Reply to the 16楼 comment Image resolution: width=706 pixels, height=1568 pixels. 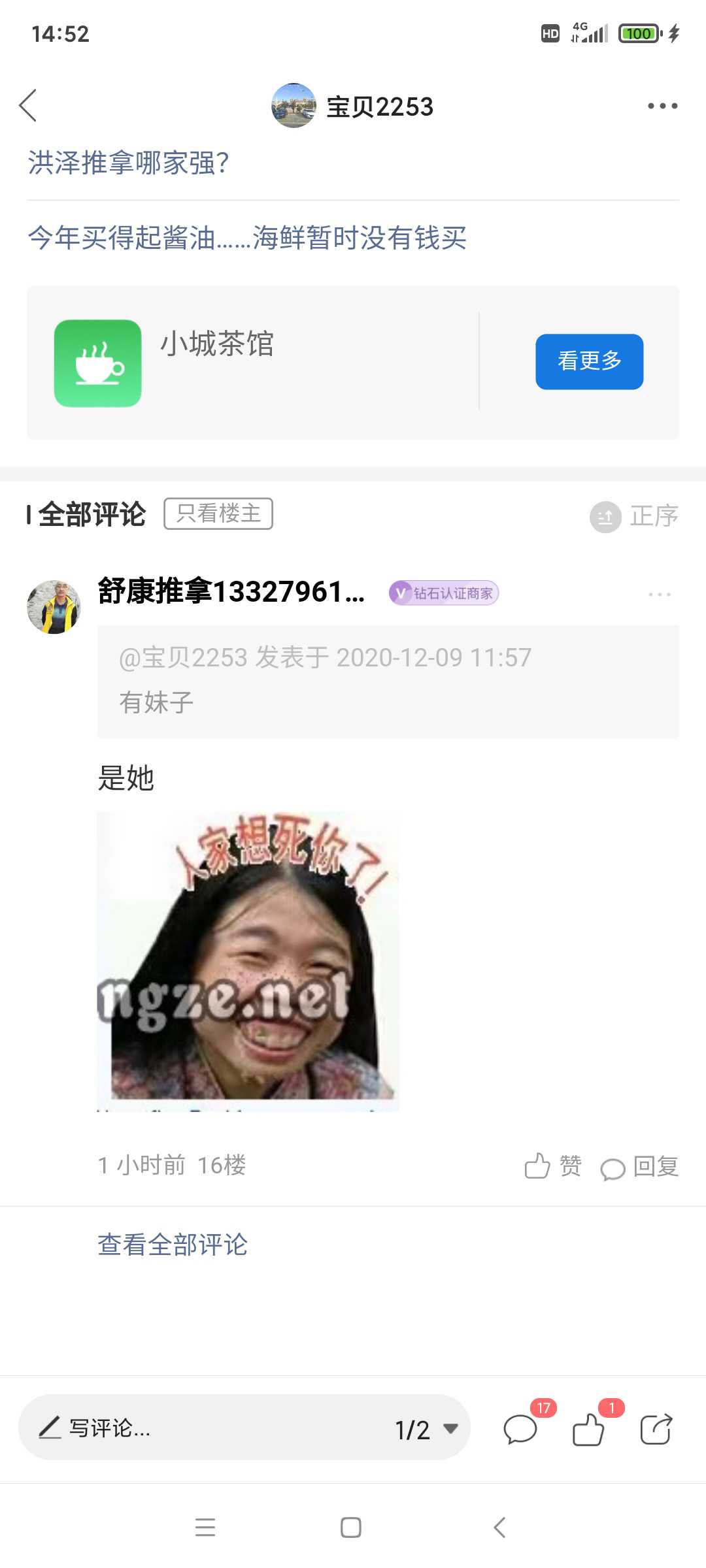[639, 1166]
